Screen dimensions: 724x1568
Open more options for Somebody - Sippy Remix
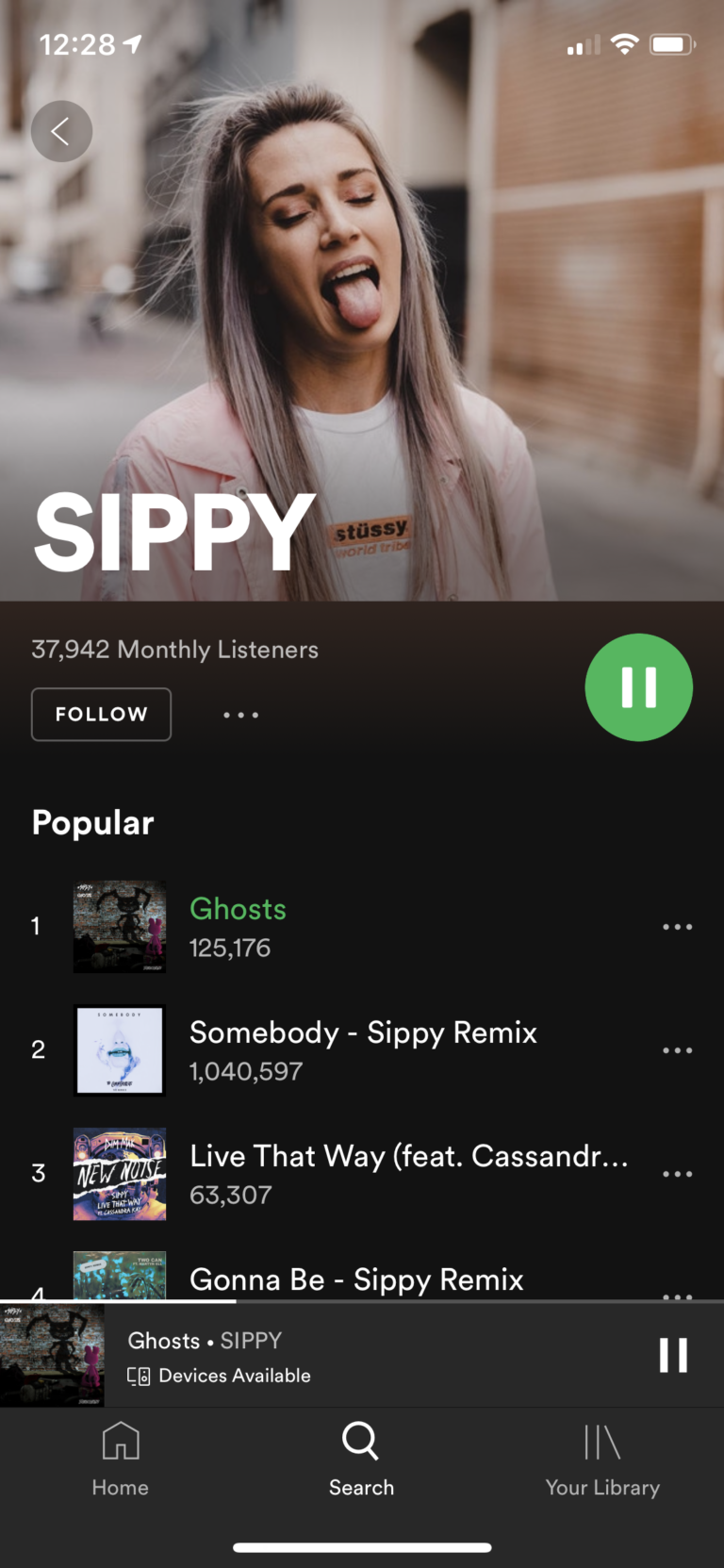point(677,1050)
